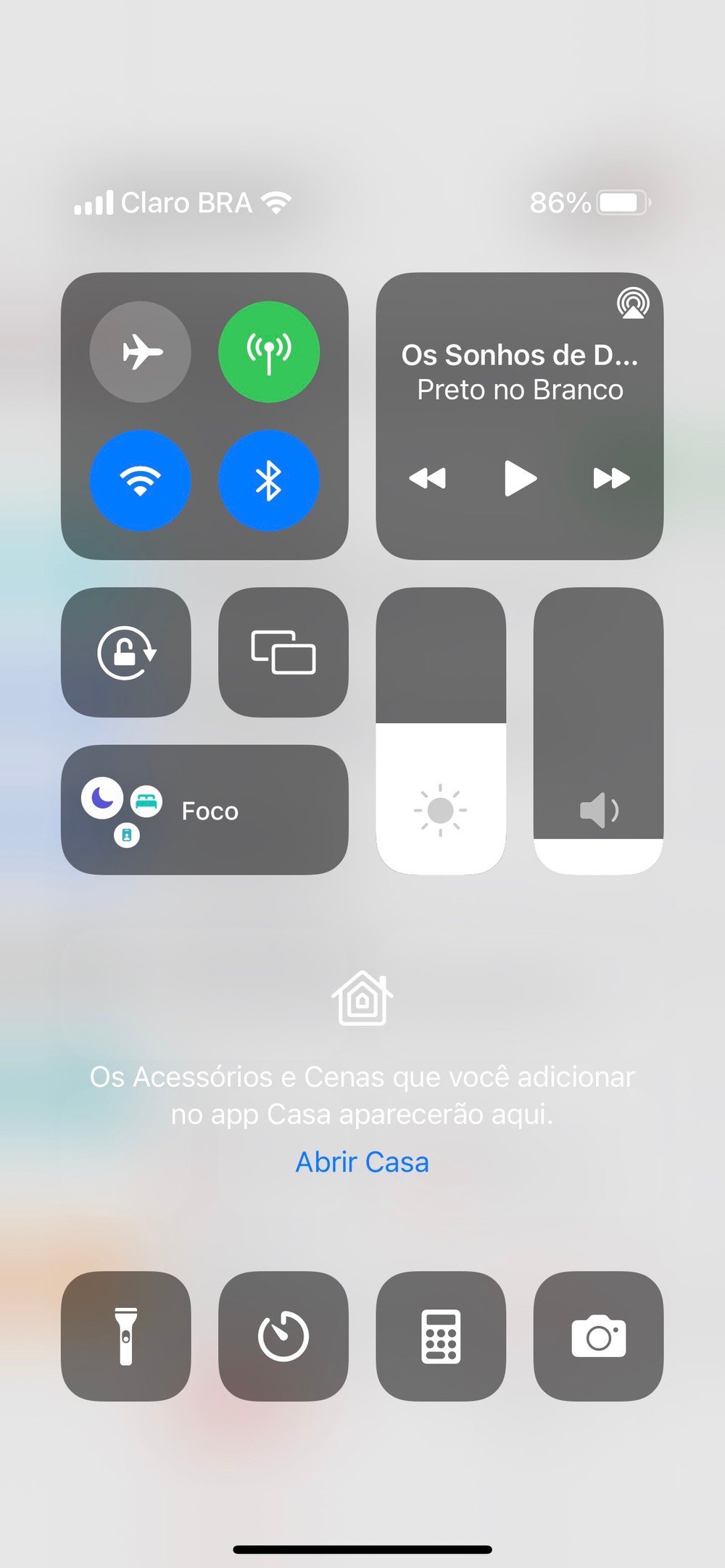Tap the brightness slider
This screenshot has height=1568, width=725.
coord(441,730)
